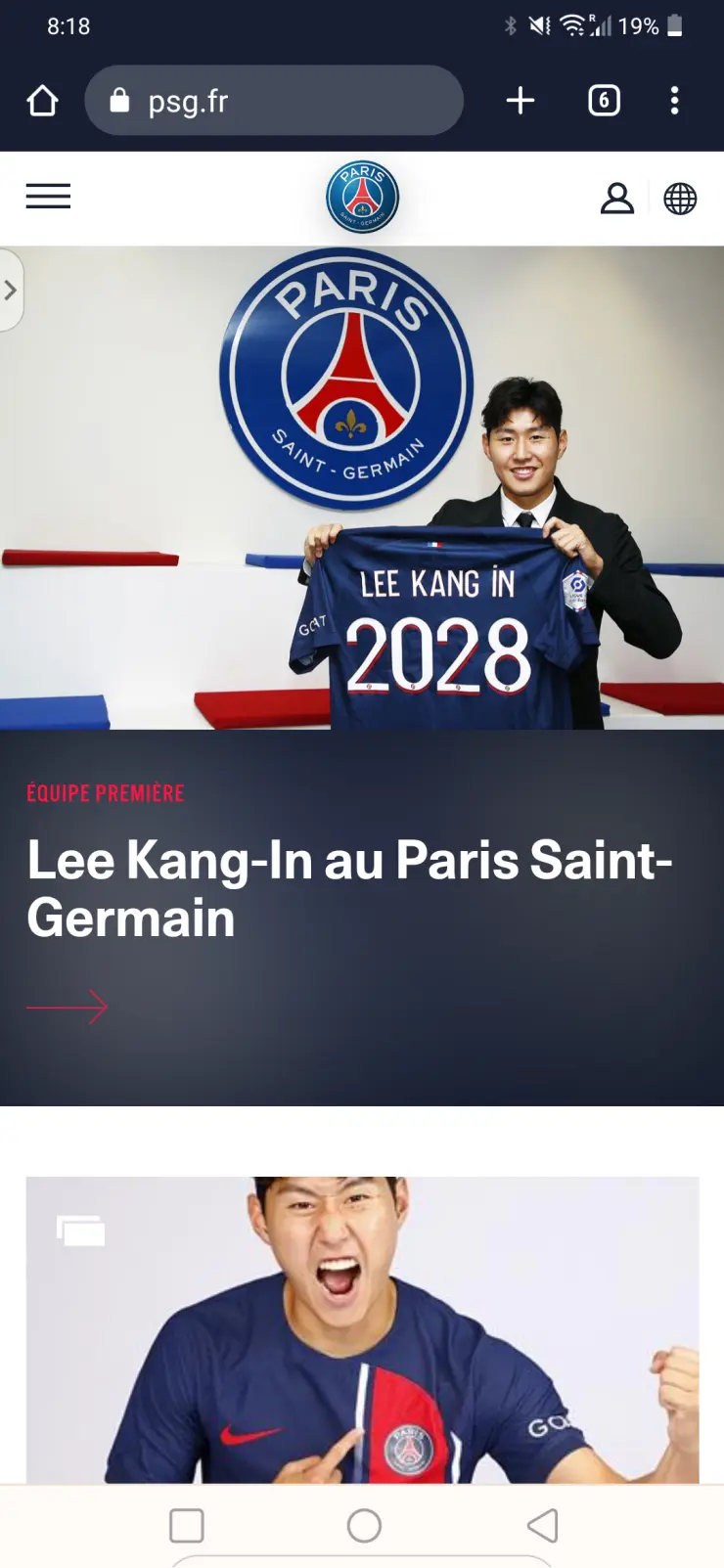The height and width of the screenshot is (1568, 724).
Task: Follow the red arrow under the headline
Action: 68,1007
